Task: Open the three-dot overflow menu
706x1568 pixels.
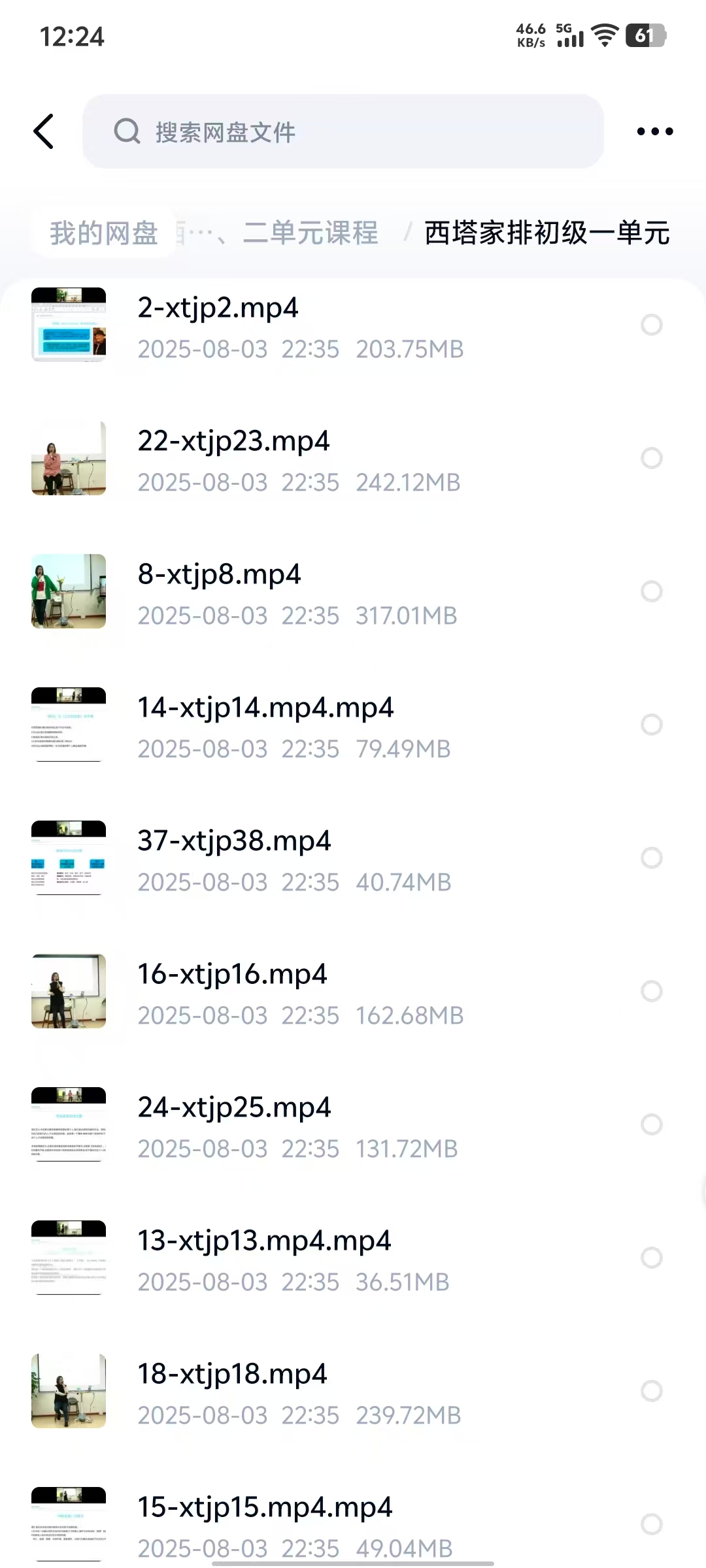Action: pyautogui.click(x=654, y=132)
